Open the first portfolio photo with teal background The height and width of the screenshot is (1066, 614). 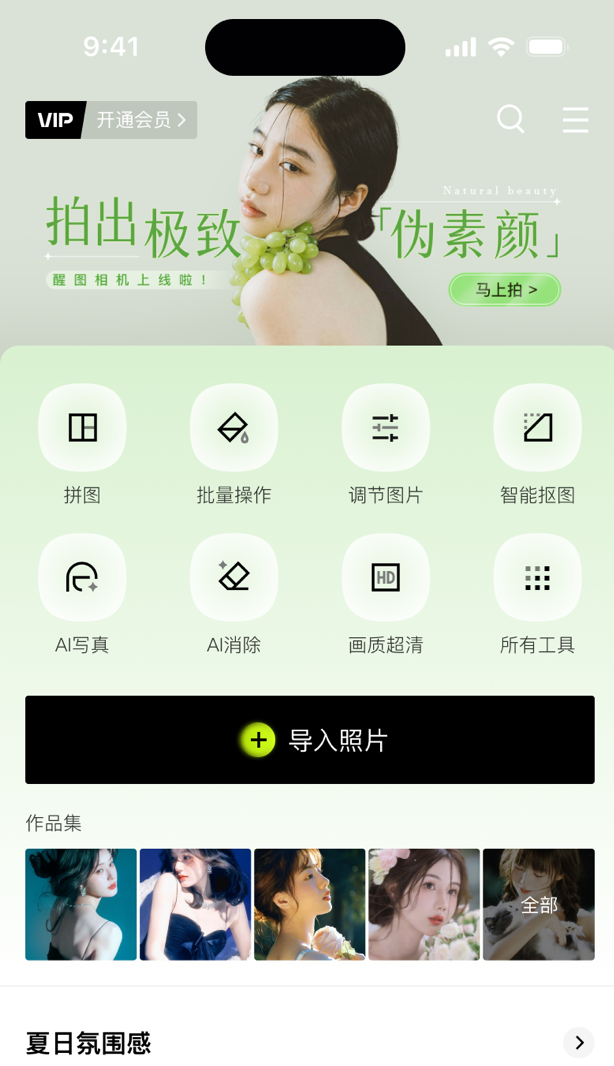(x=81, y=904)
